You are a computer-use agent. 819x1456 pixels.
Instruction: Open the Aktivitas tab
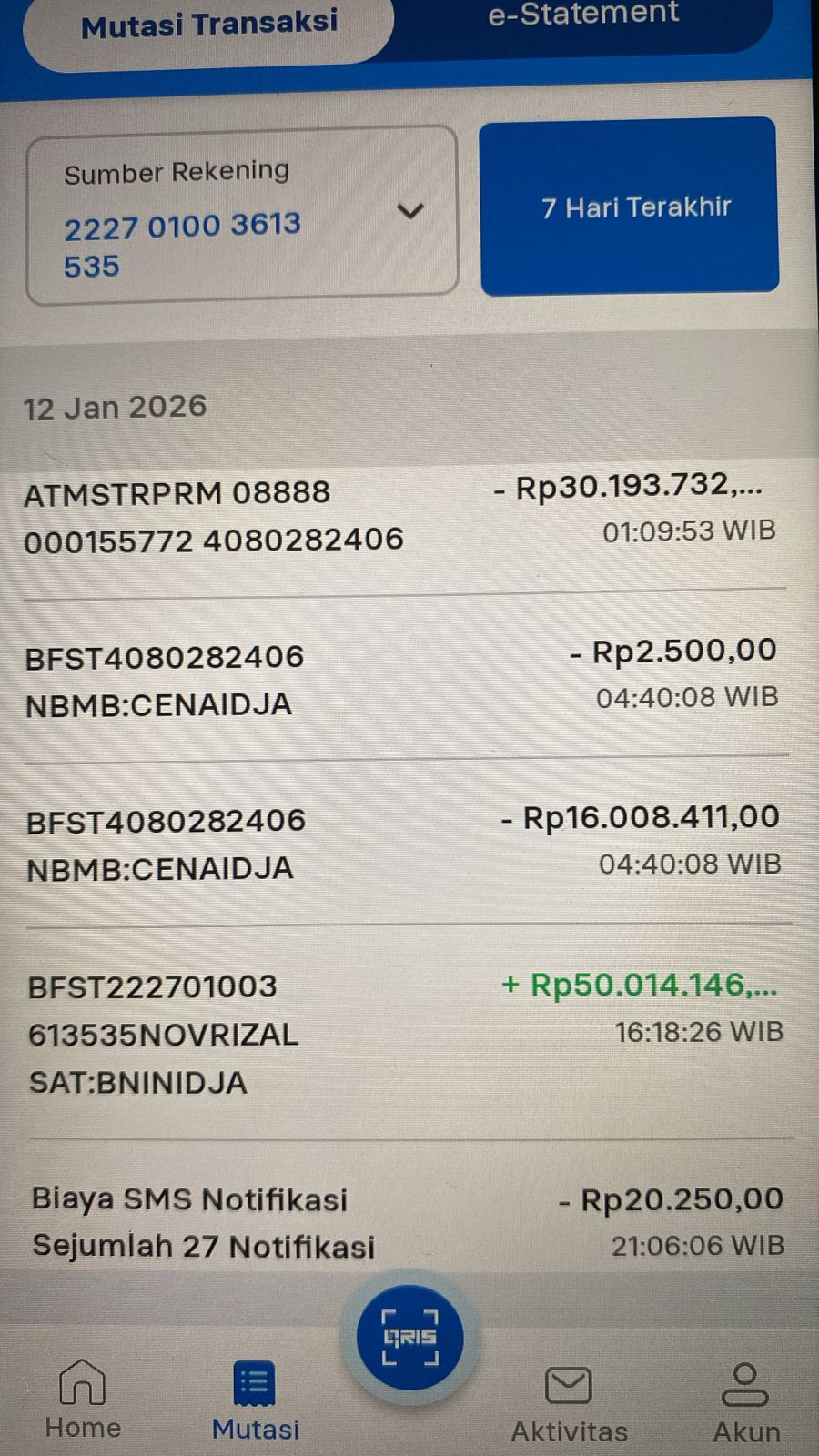click(569, 1403)
